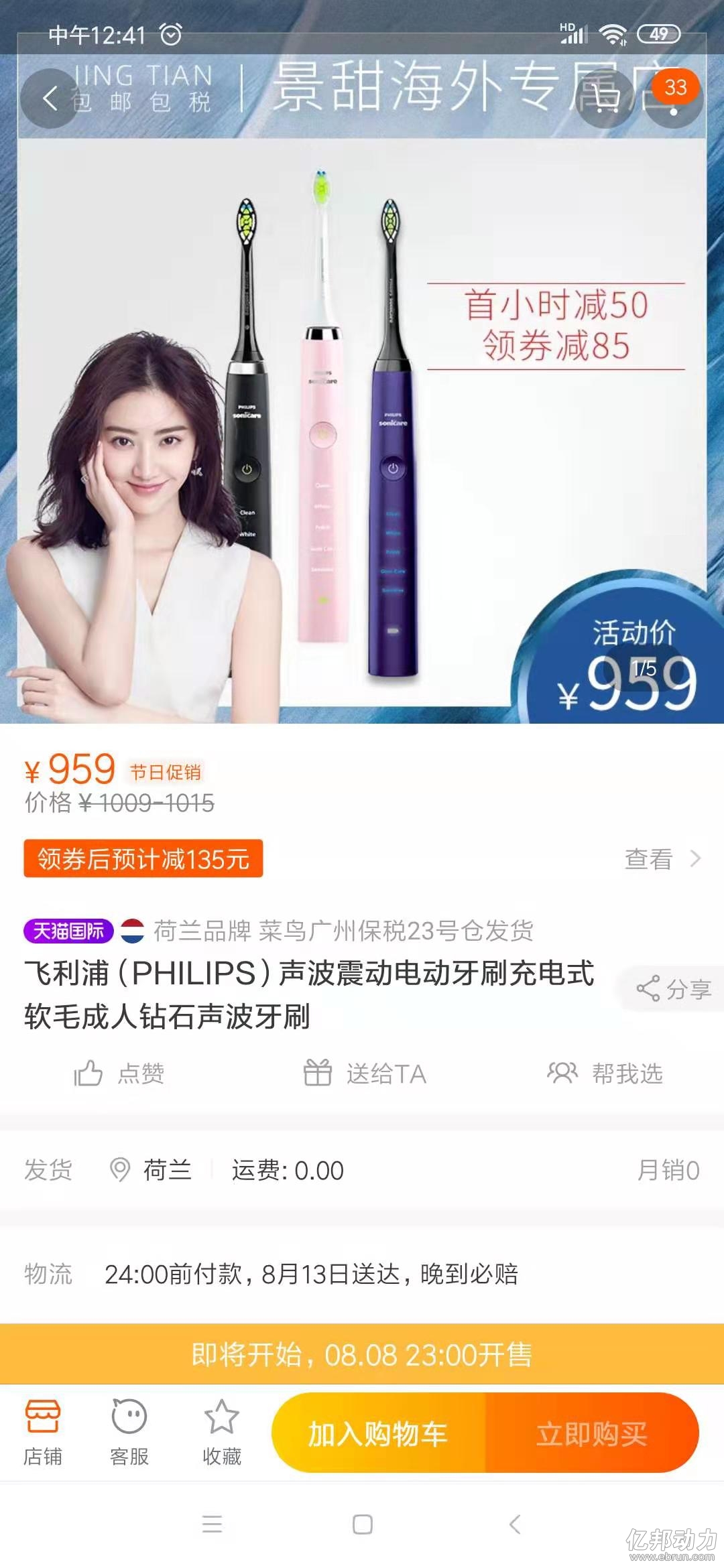Image resolution: width=724 pixels, height=1568 pixels.
Task: Open the overflow menu with badge 33
Action: pos(673,99)
